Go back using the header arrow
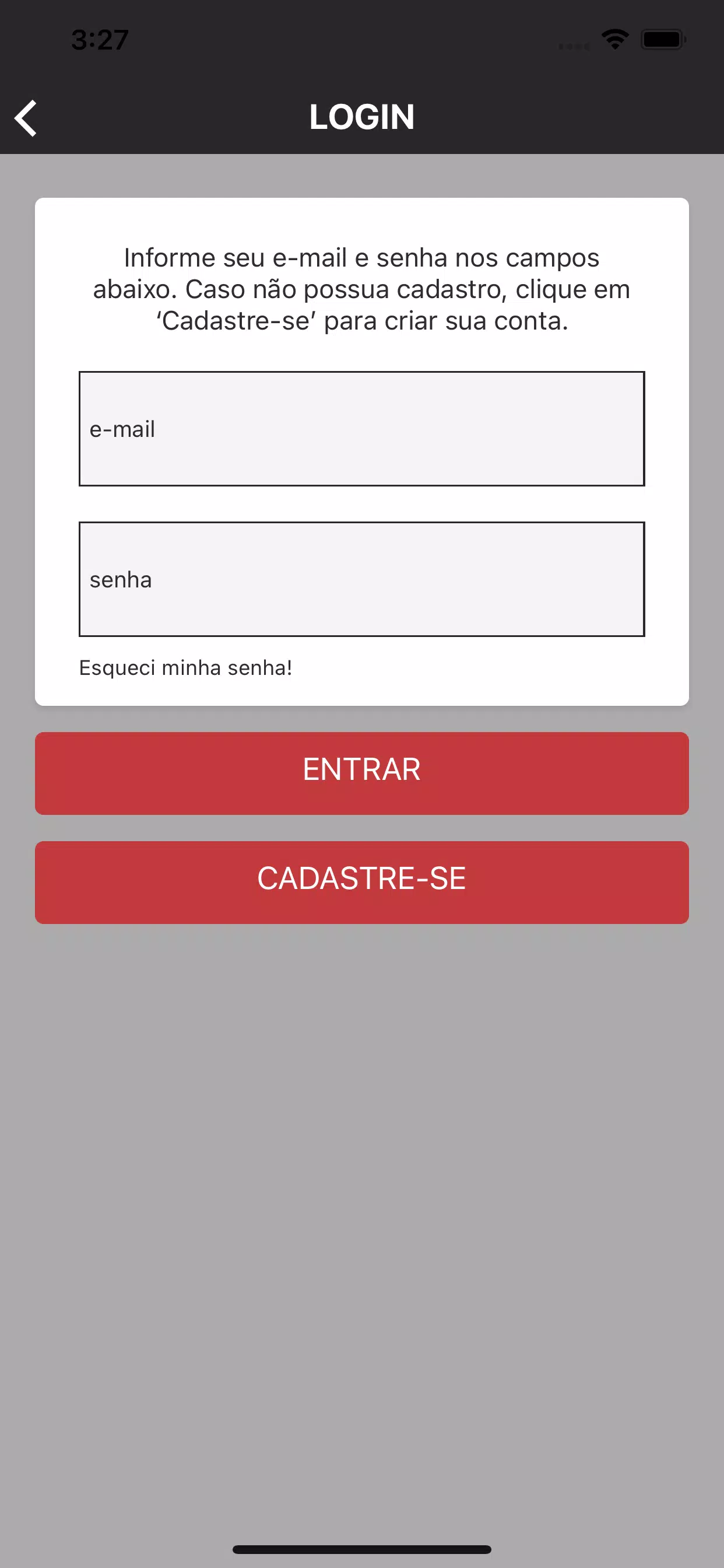Screen dimensions: 724x1568 [x=26, y=117]
